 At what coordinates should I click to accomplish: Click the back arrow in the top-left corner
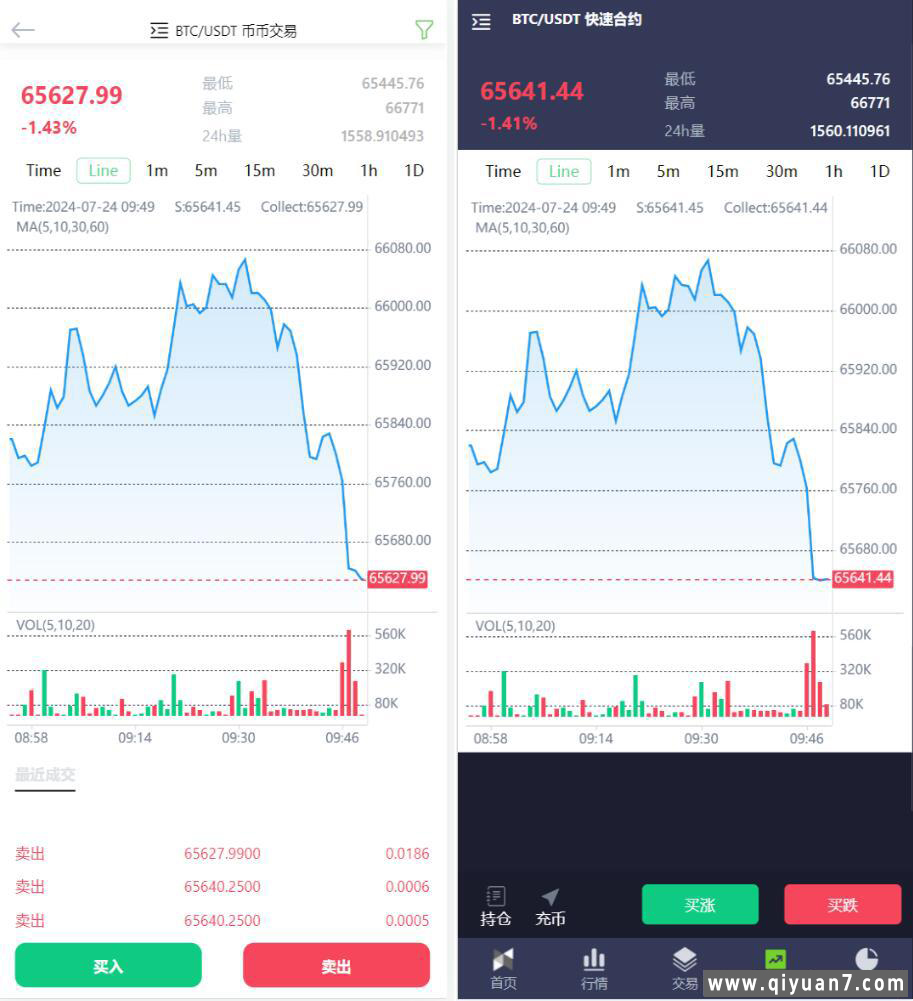[22, 30]
